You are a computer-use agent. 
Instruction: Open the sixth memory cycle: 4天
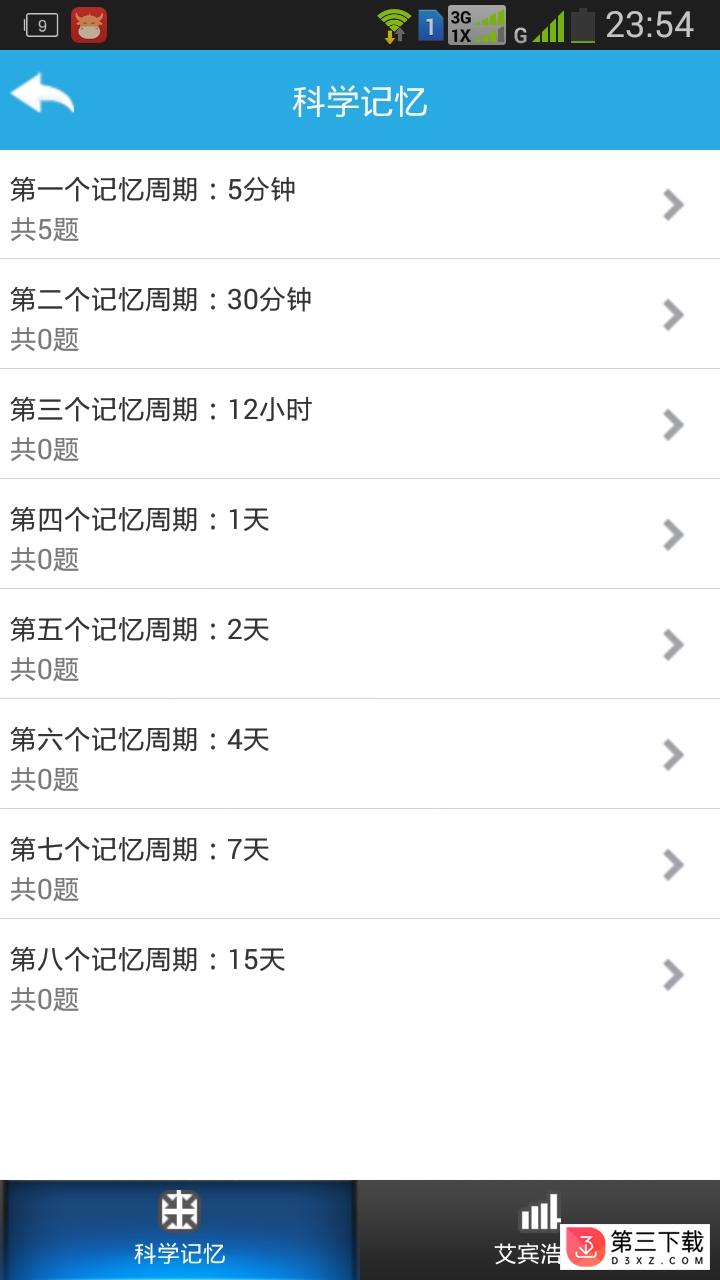click(x=360, y=755)
